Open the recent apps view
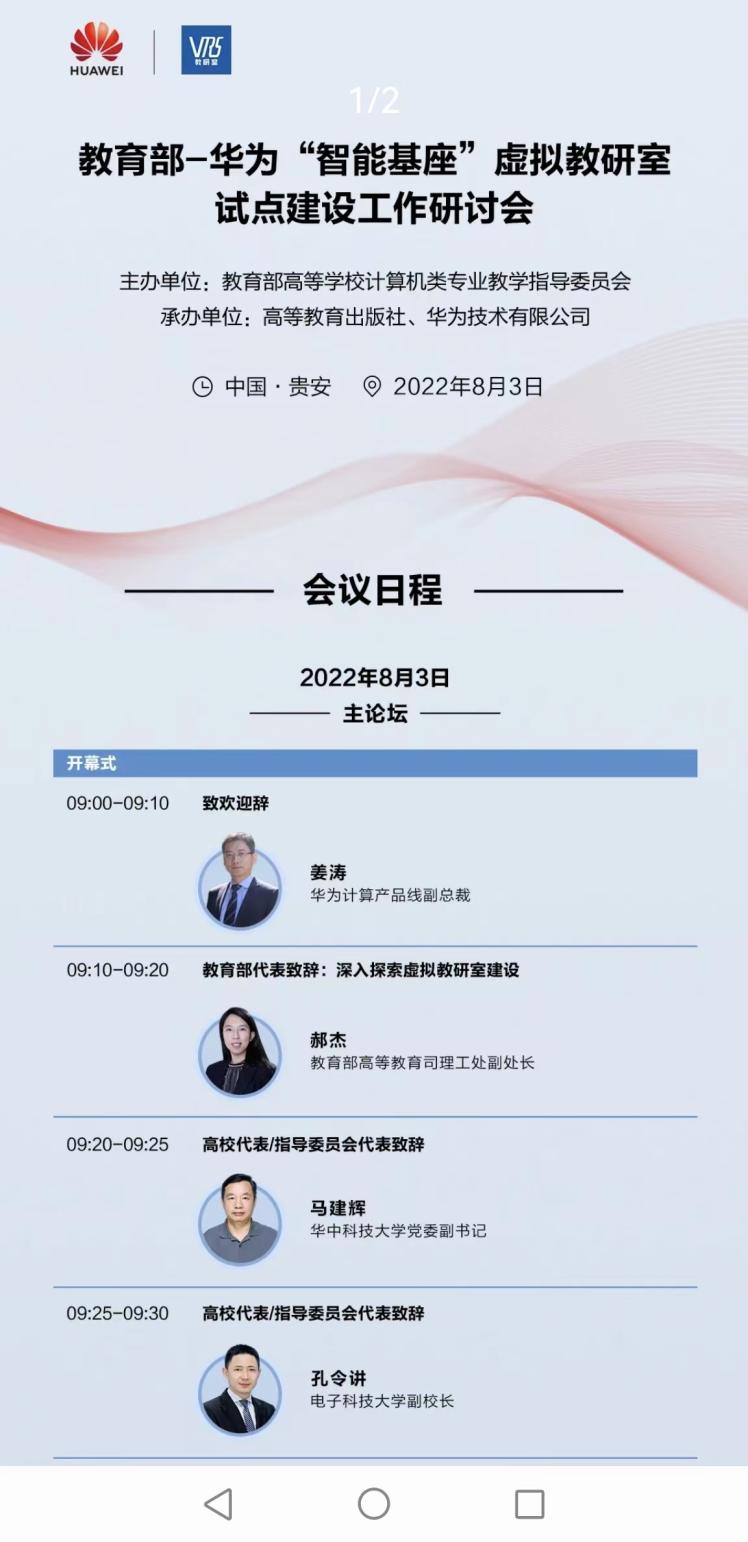The width and height of the screenshot is (748, 1542). [x=529, y=1504]
